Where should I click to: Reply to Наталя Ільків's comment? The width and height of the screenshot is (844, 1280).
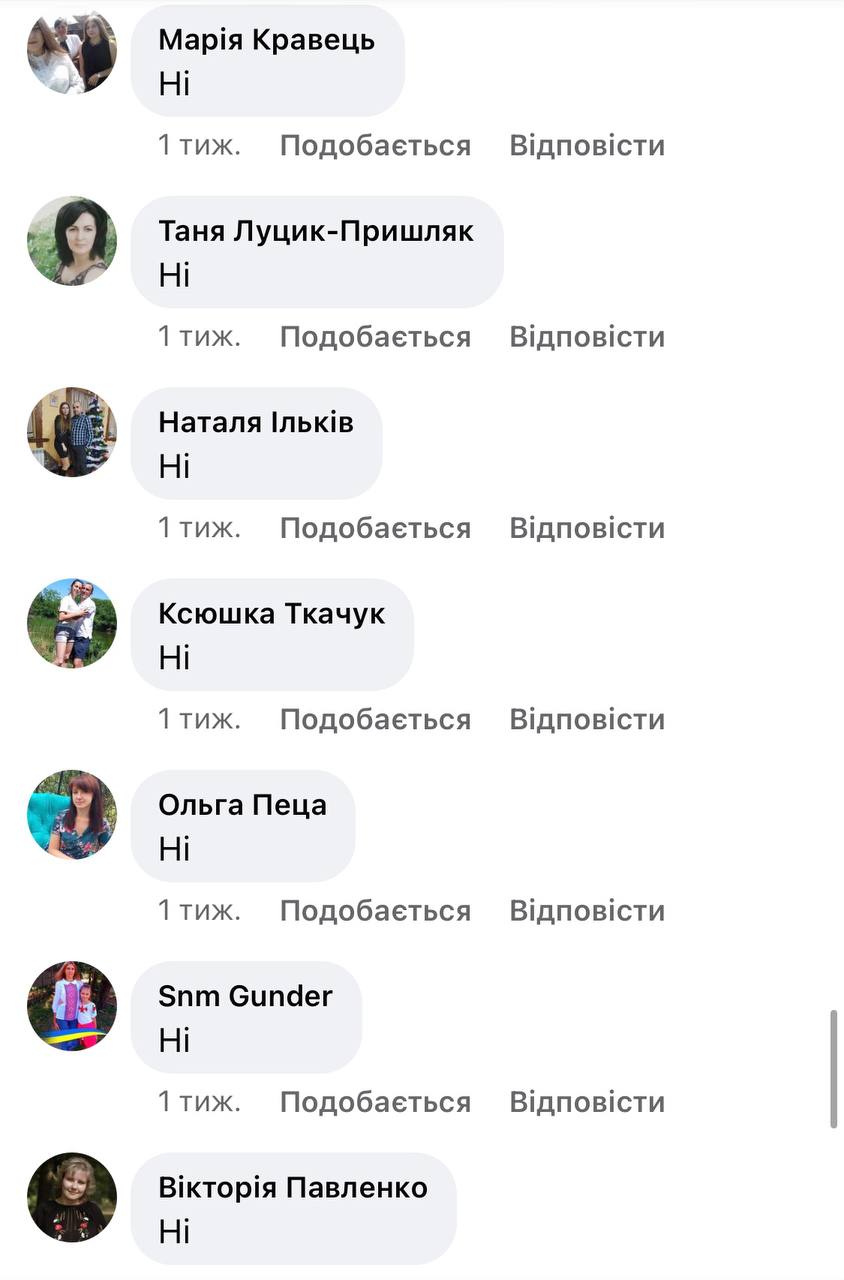click(587, 528)
